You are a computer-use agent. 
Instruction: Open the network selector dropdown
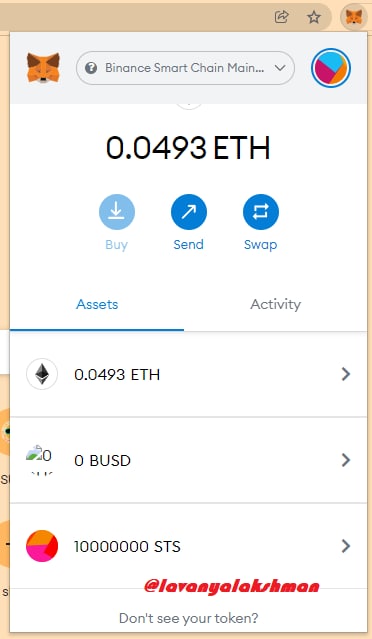(x=185, y=68)
